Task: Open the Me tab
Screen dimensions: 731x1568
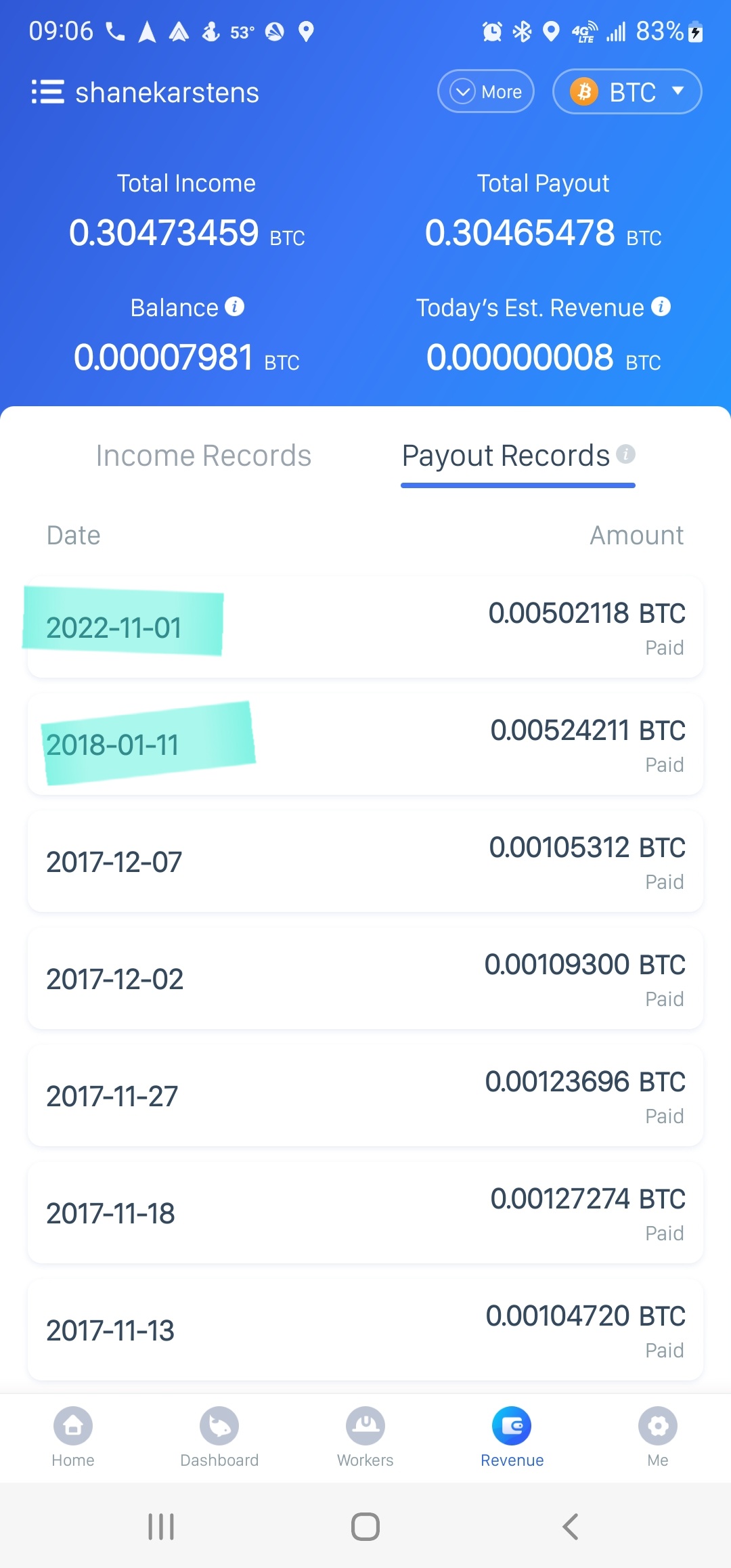Action: pyautogui.click(x=658, y=1437)
